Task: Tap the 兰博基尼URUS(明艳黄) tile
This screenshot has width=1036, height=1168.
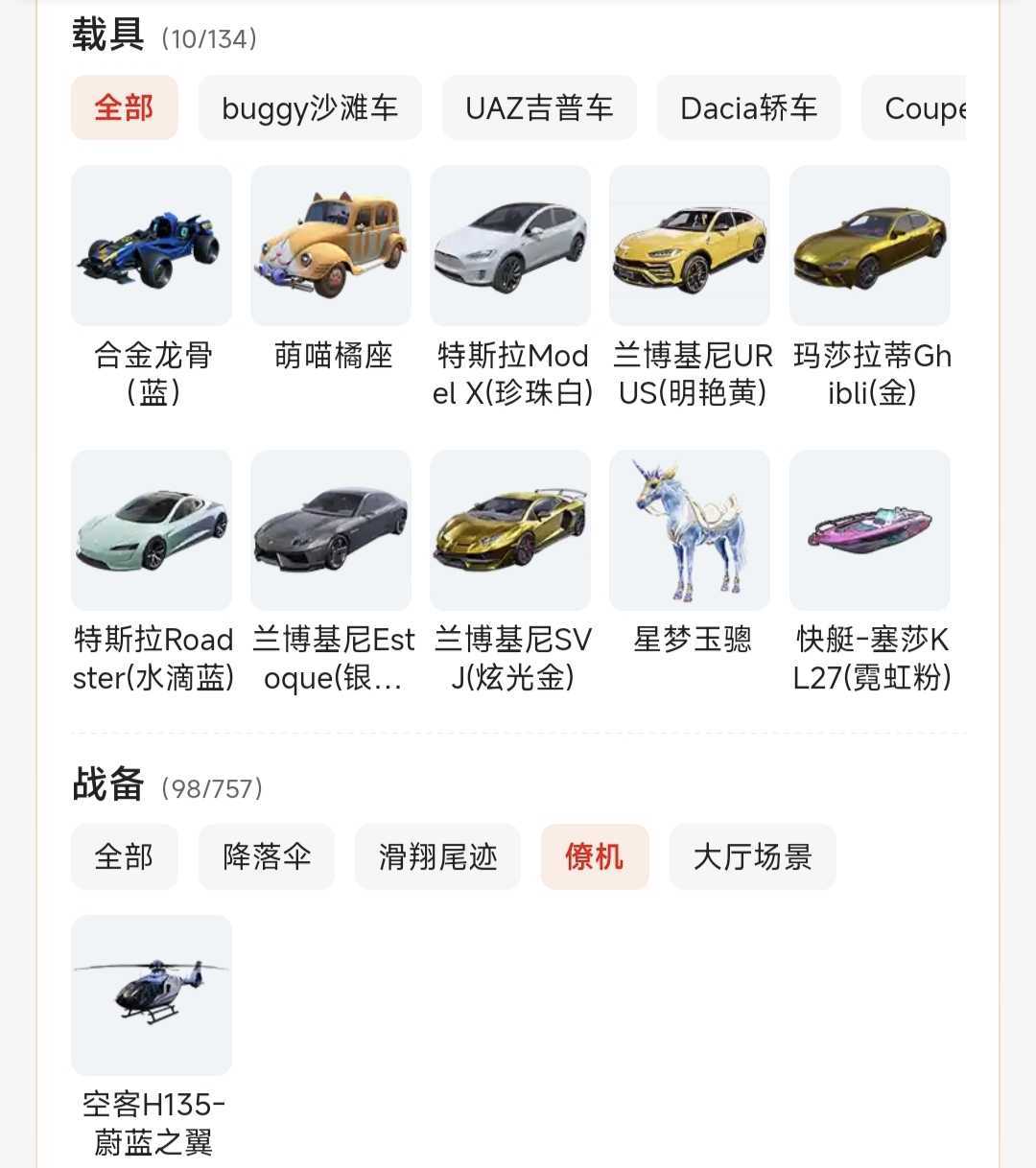Action: click(690, 246)
